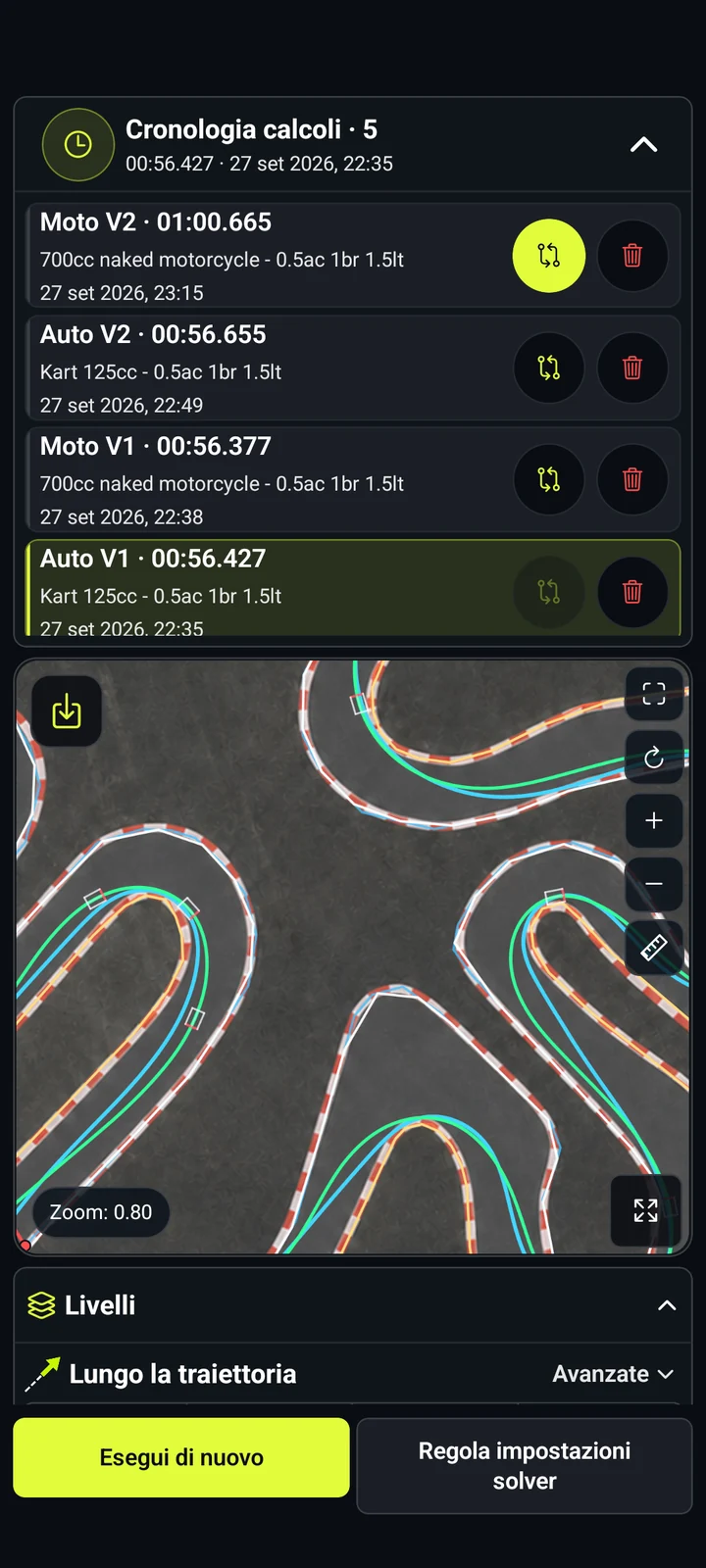The height and width of the screenshot is (1568, 706).
Task: Open the Avanzate dropdown
Action: click(613, 1374)
